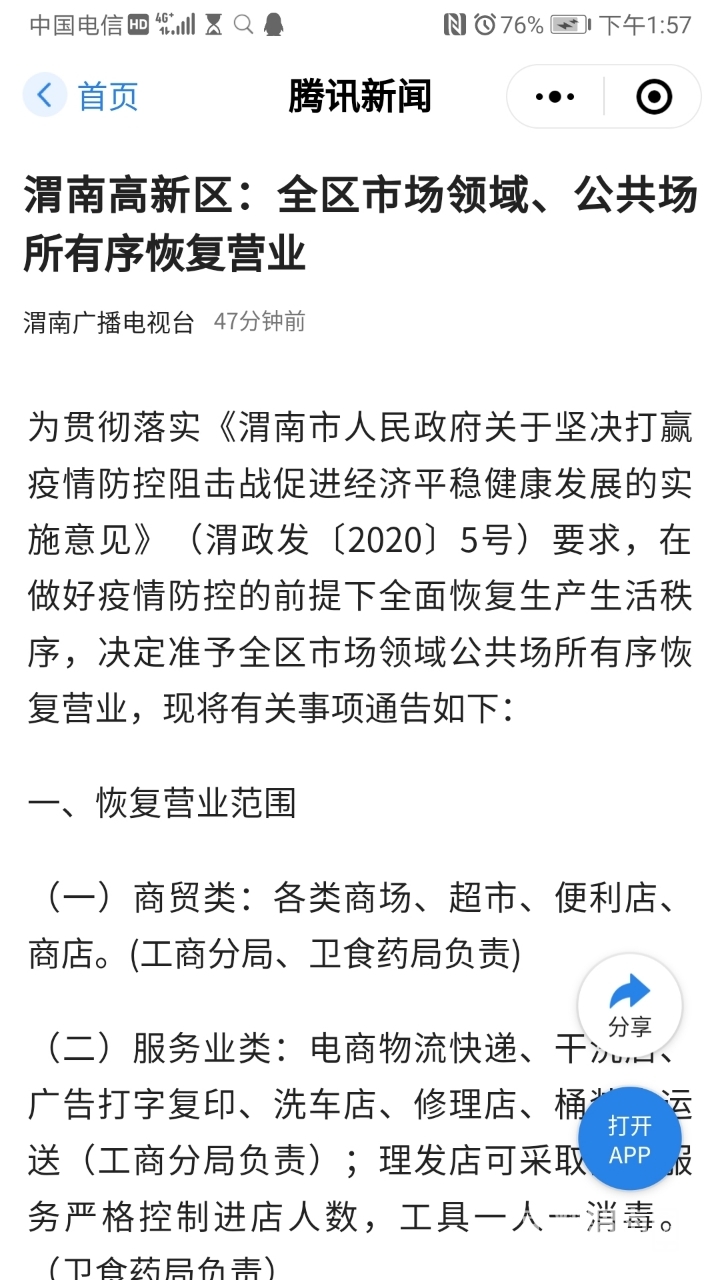This screenshot has height=1280, width=720.
Task: Open the mini program more options menu
Action: 556,97
